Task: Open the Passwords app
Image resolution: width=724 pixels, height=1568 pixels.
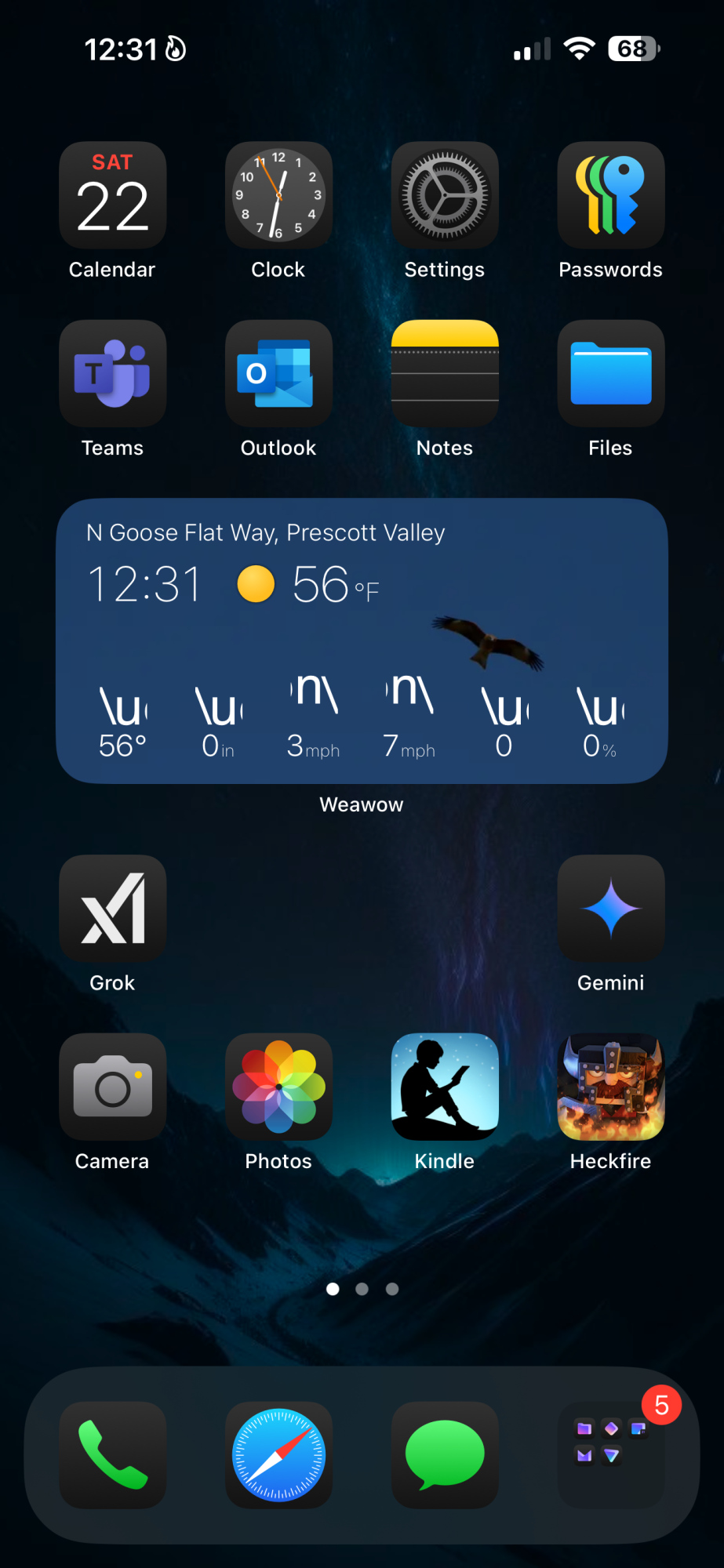Action: click(611, 195)
